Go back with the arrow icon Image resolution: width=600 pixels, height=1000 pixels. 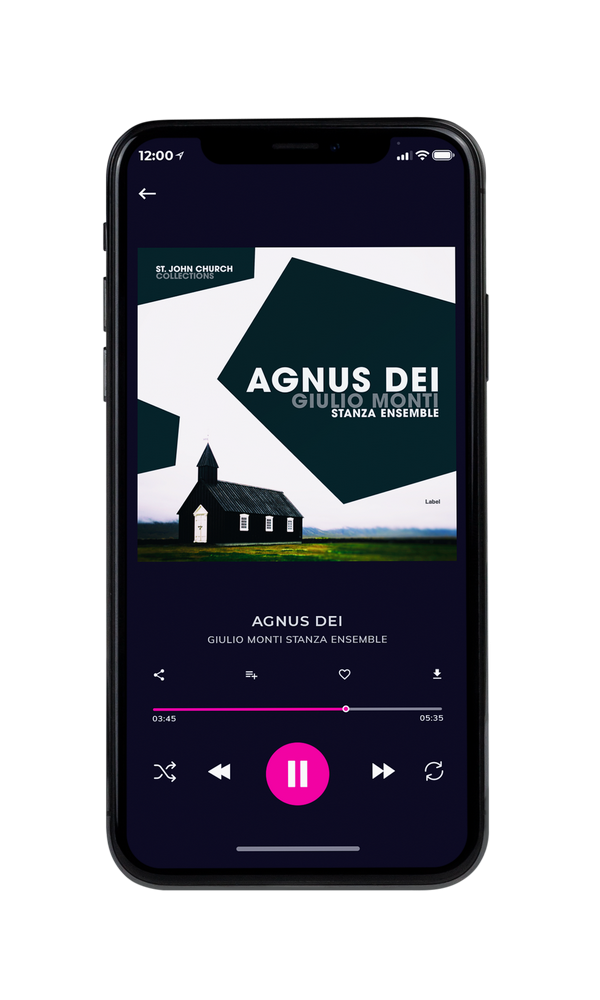(147, 194)
